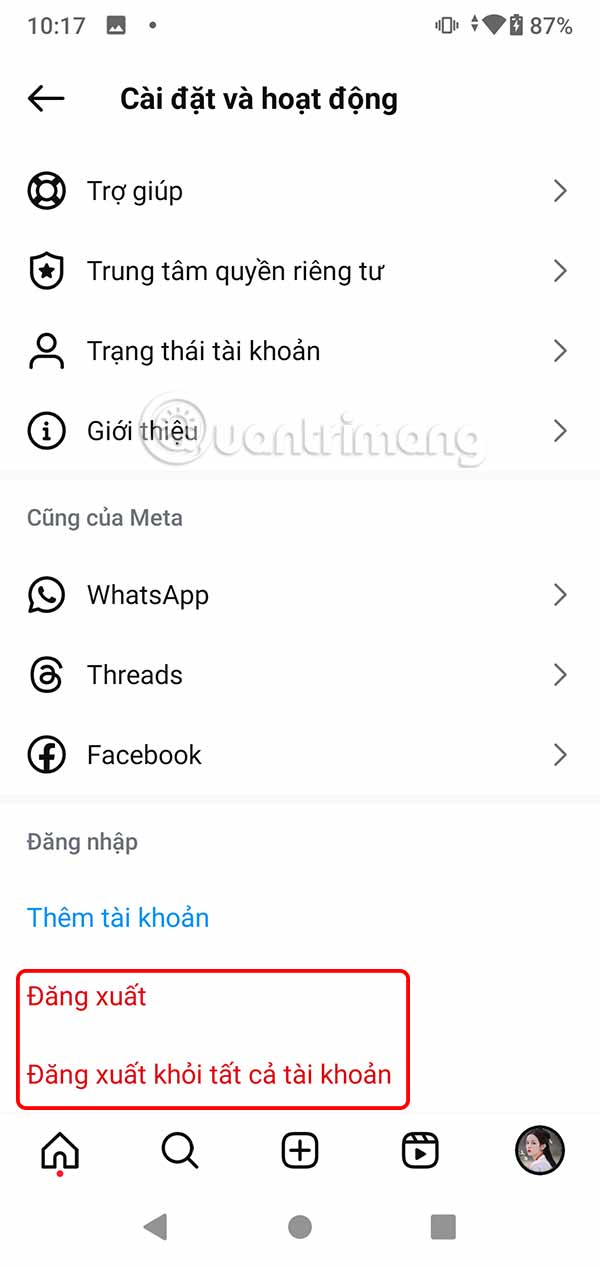Go back using the top arrow

pyautogui.click(x=46, y=98)
